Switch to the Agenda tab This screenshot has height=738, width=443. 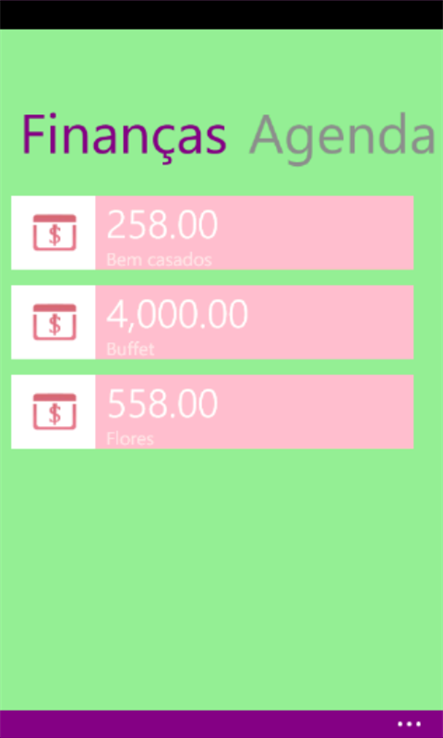pos(342,136)
